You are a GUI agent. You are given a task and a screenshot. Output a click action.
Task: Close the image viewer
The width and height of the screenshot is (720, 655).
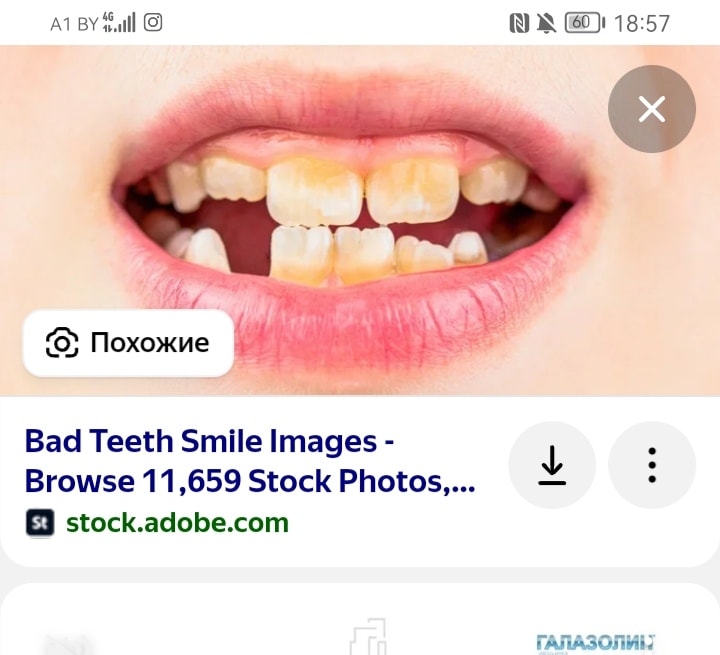[652, 109]
